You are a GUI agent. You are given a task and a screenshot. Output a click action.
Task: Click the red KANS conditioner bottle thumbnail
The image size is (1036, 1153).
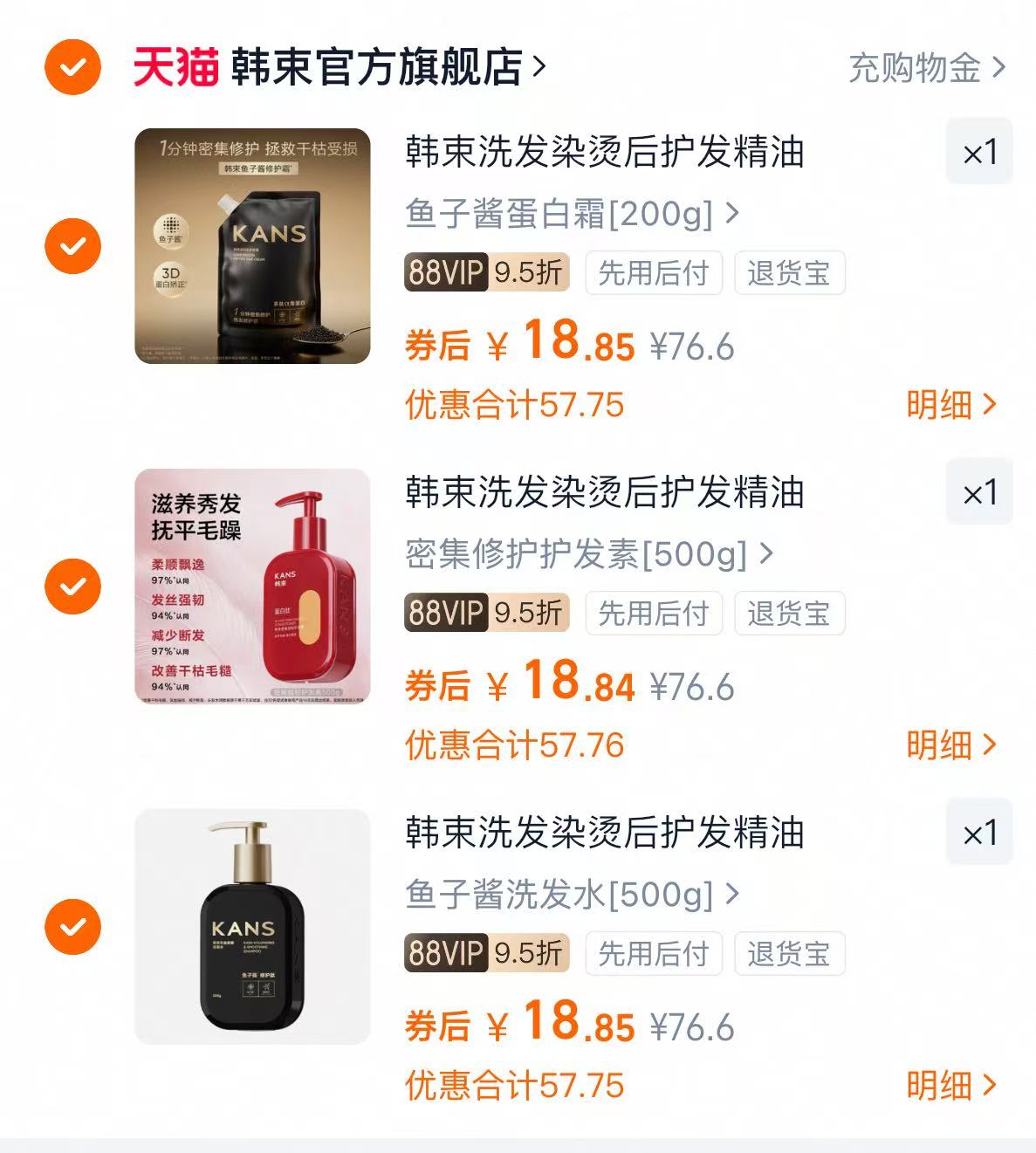point(253,588)
